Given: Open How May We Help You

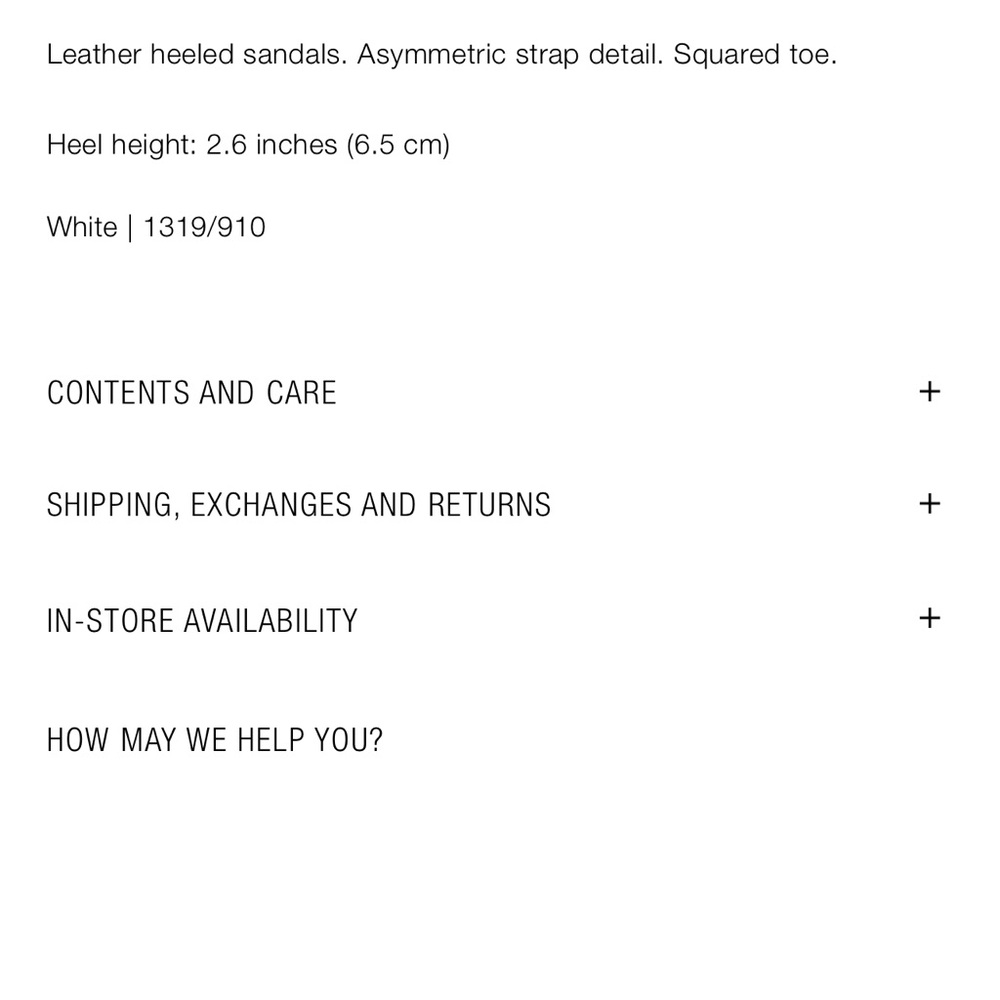Looking at the screenshot, I should (214, 741).
